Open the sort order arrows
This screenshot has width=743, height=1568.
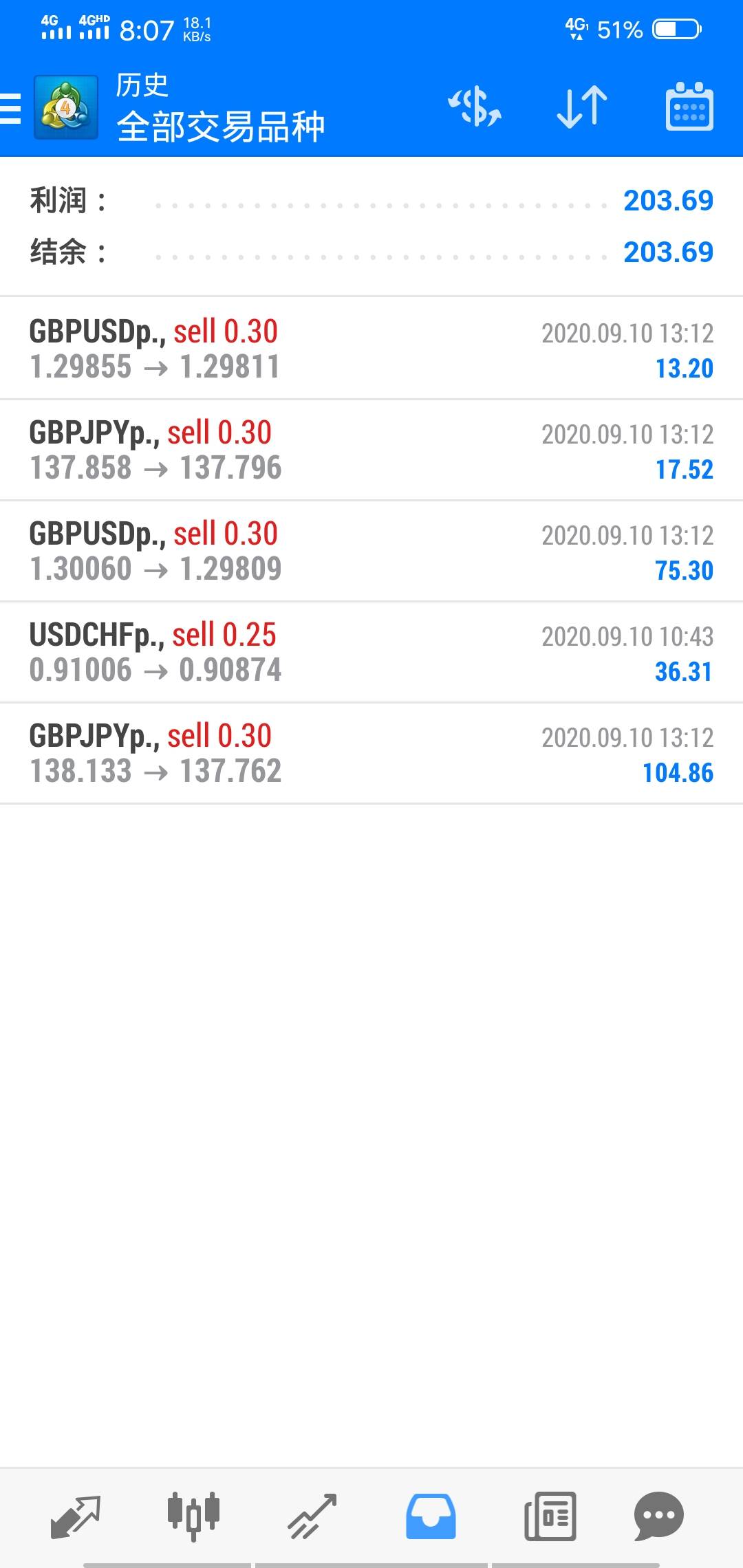pos(581,107)
